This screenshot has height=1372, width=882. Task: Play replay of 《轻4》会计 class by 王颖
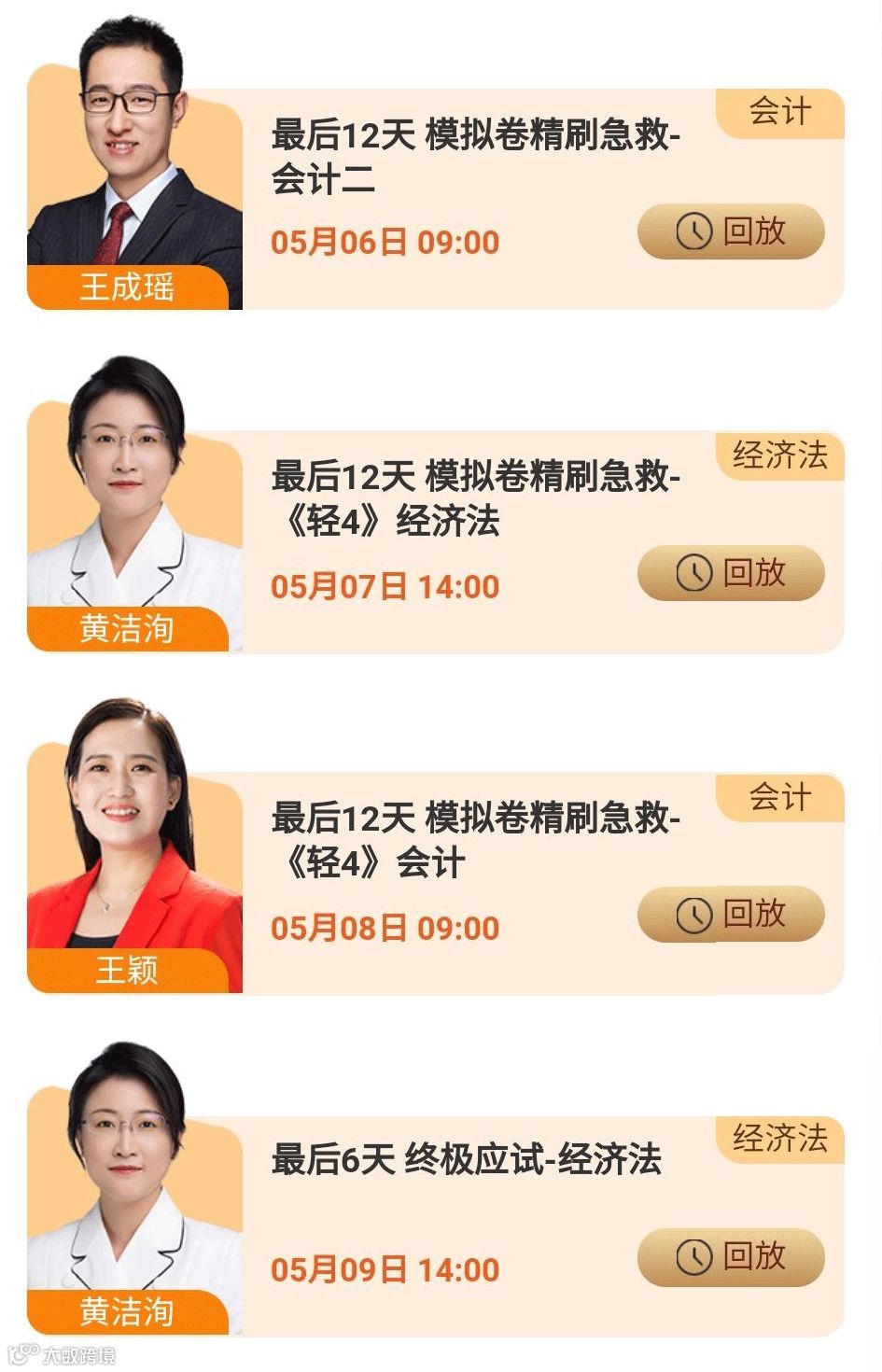tap(731, 915)
